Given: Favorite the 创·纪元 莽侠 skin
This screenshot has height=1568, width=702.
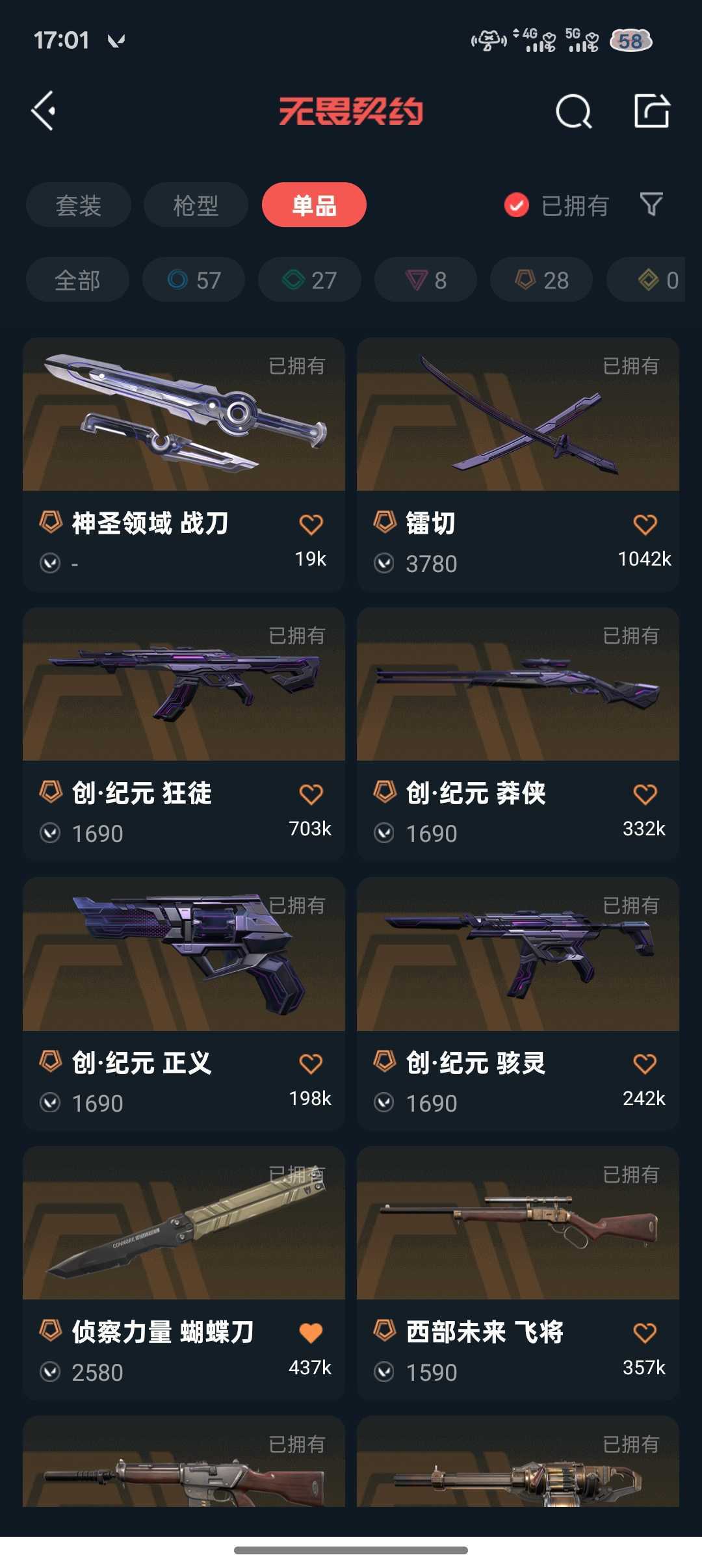Looking at the screenshot, I should pyautogui.click(x=645, y=794).
